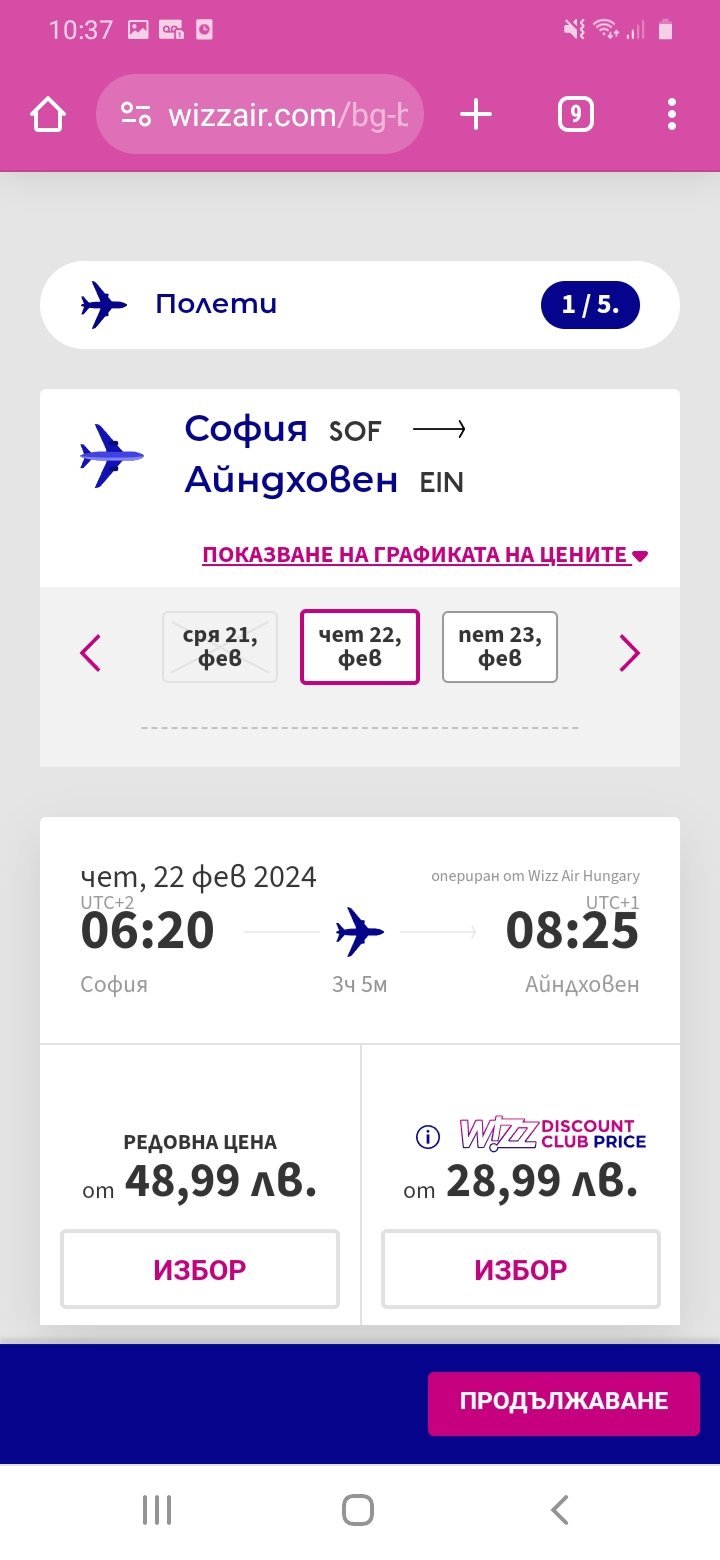
Task: Select the date чет 22, фев
Action: [360, 647]
